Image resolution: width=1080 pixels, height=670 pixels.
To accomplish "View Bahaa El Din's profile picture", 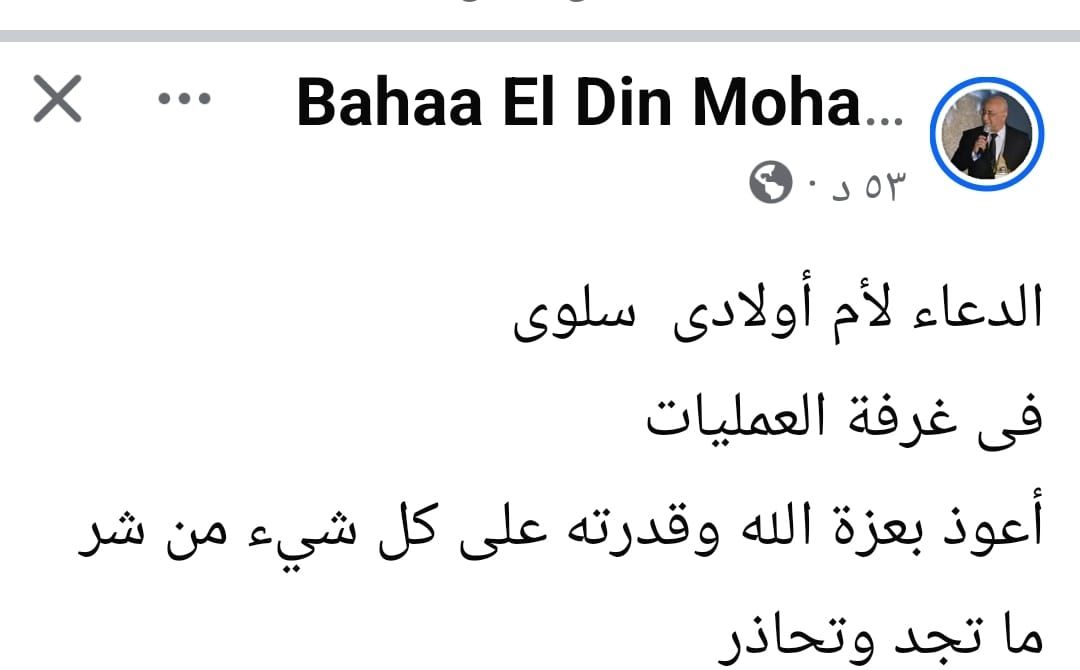I will tap(986, 132).
